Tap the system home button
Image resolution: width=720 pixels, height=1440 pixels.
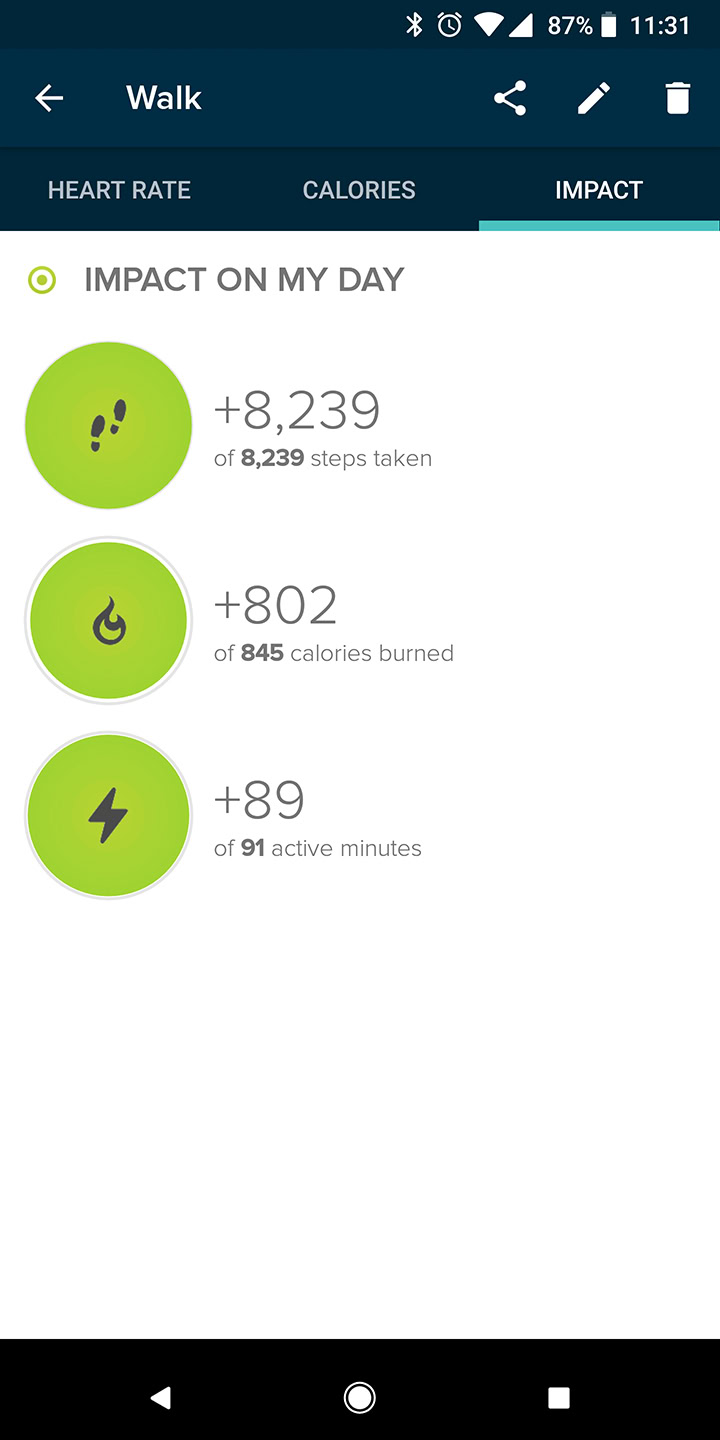[x=360, y=1397]
